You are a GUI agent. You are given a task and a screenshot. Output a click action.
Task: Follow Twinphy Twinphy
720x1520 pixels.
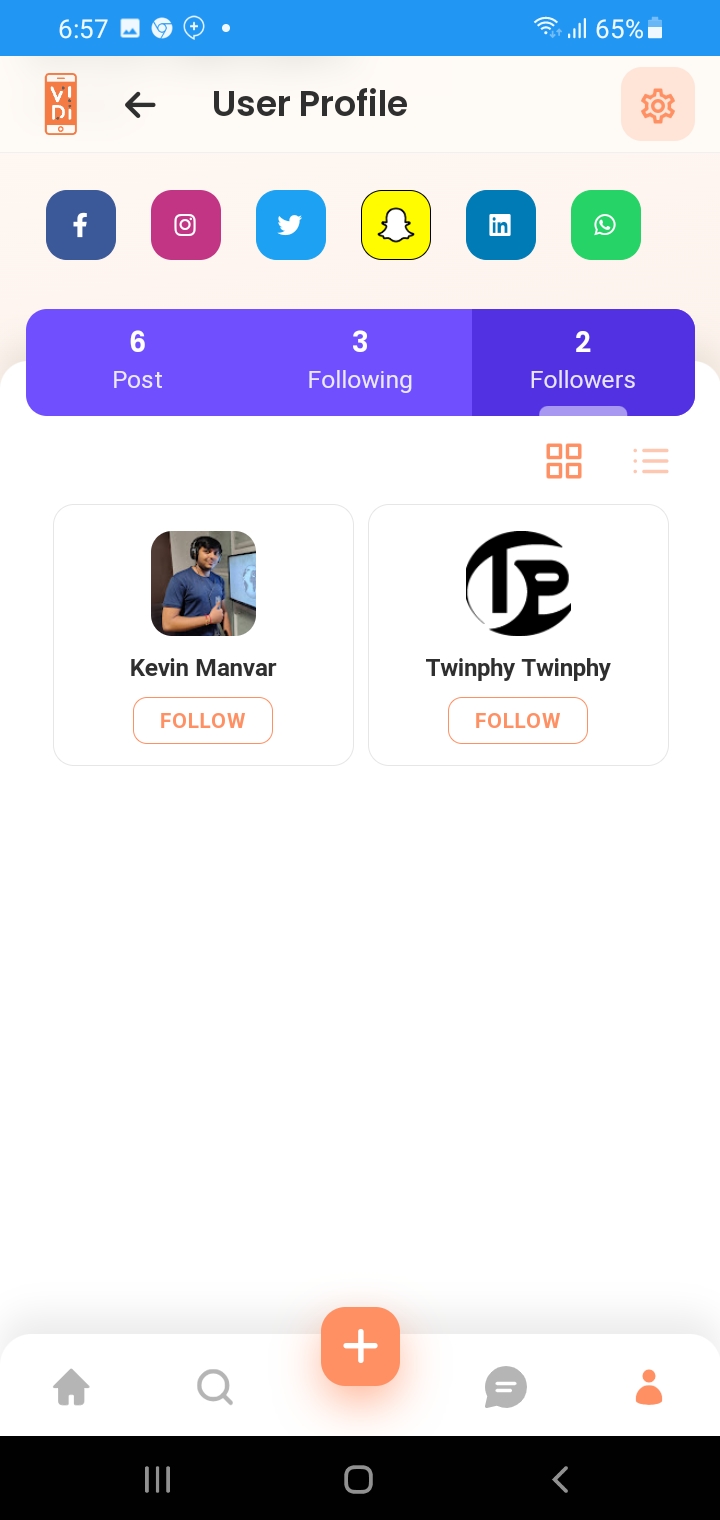coord(518,720)
